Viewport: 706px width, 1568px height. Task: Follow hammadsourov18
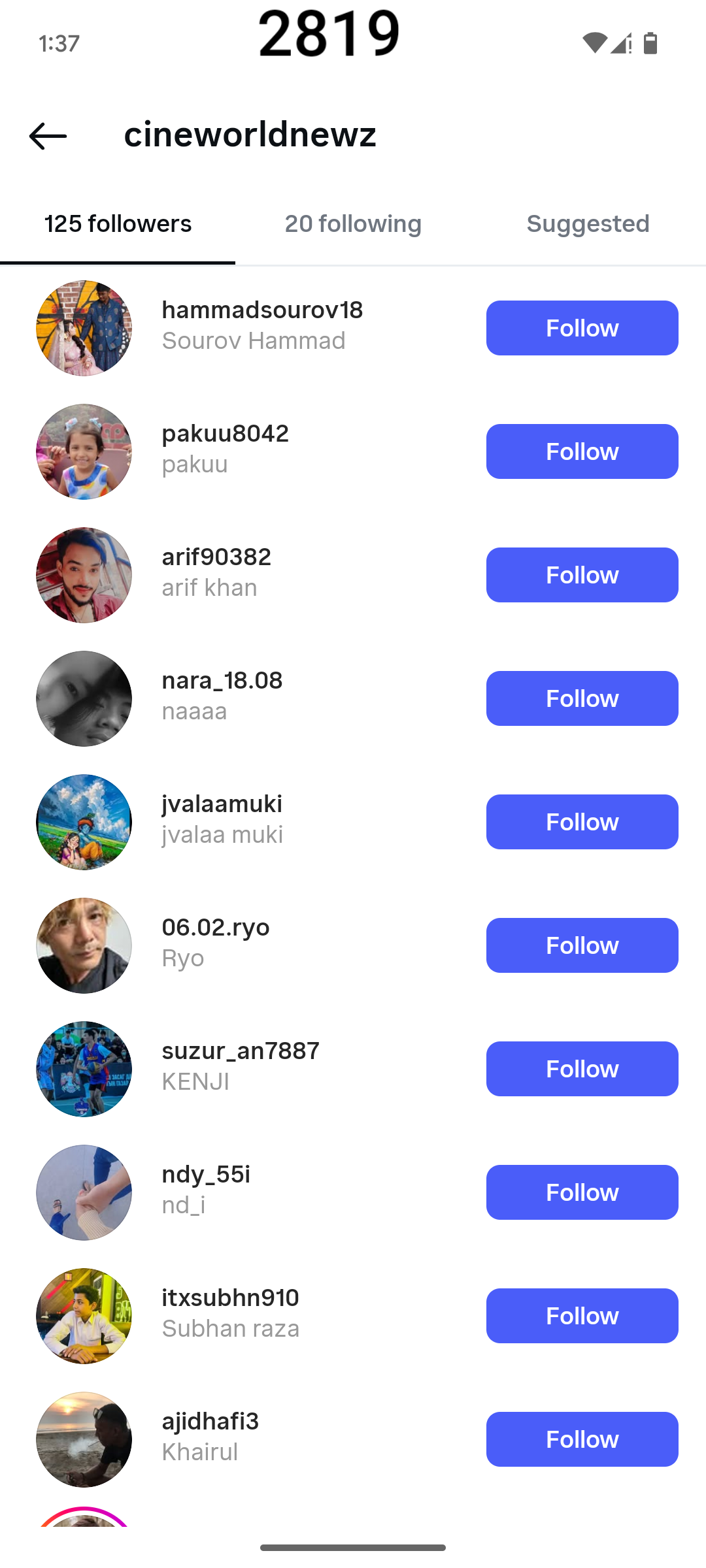pyautogui.click(x=582, y=328)
